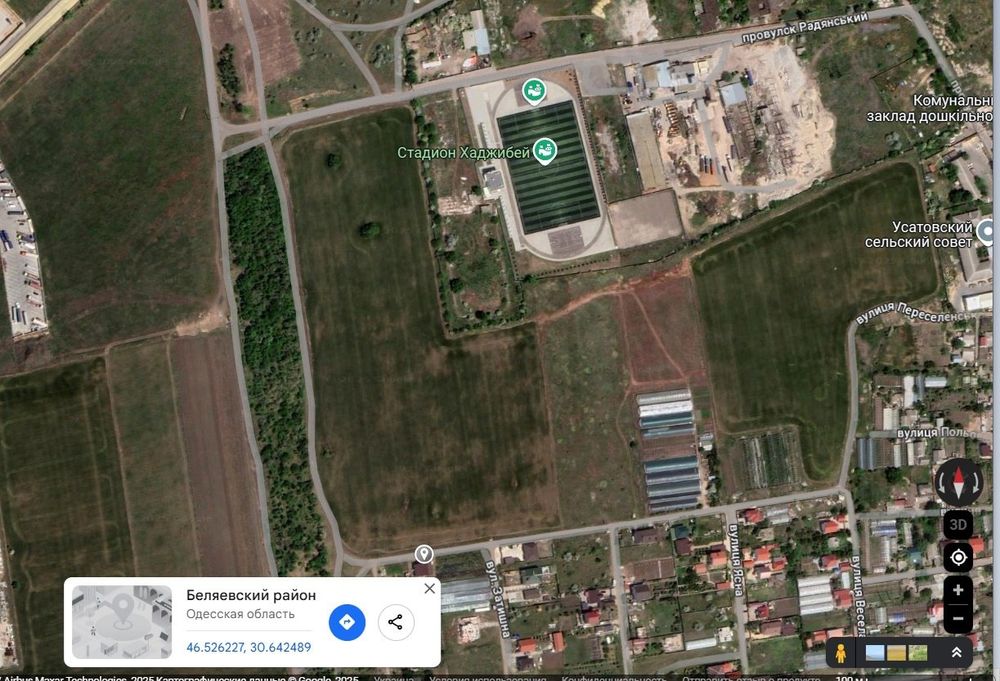Open the Стадион Хаджибей marker

pos(545,151)
